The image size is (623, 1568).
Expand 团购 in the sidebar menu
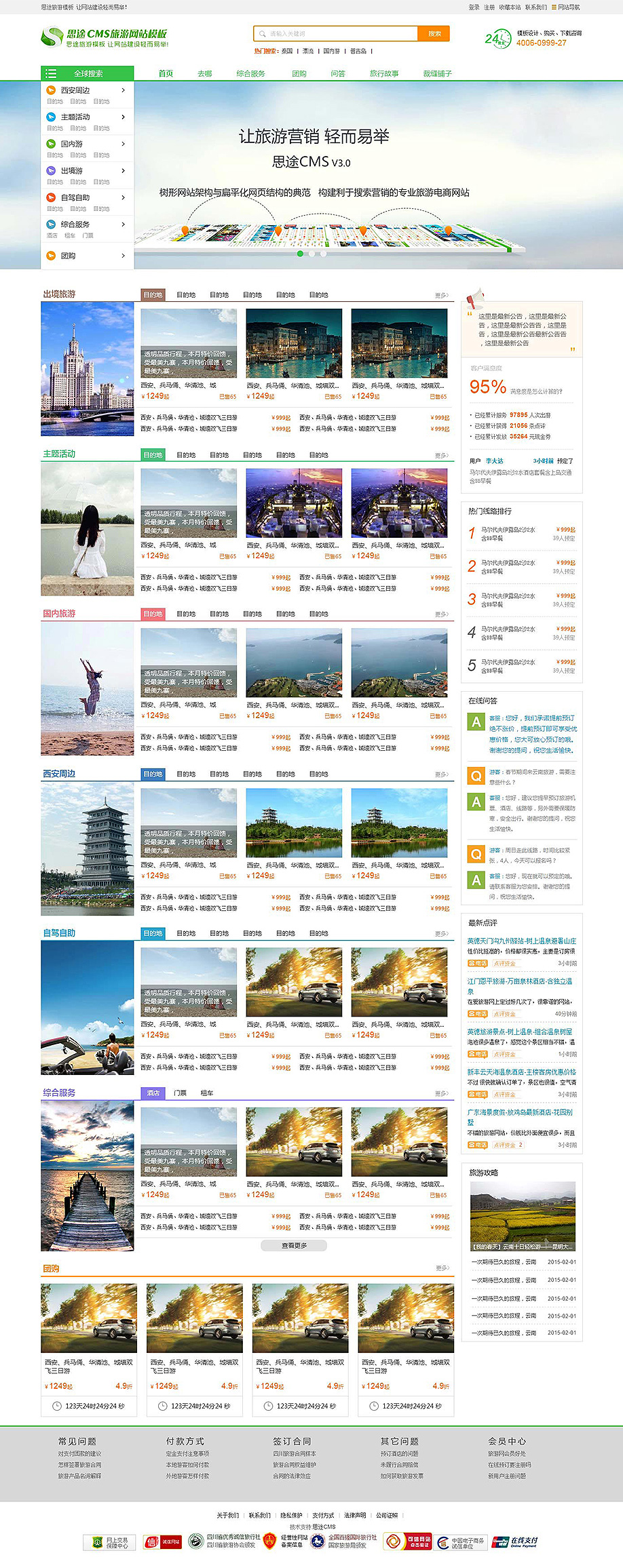[86, 256]
